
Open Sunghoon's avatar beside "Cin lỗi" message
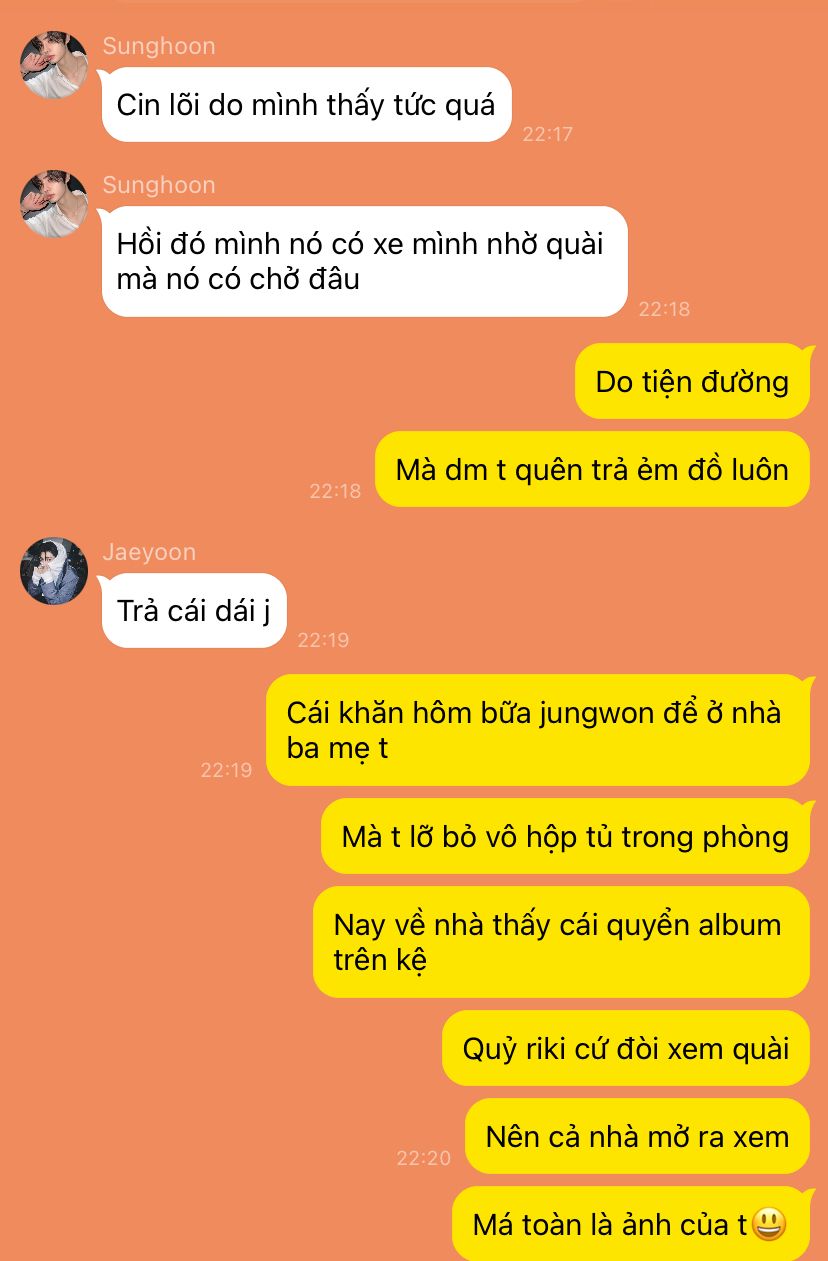(x=54, y=65)
